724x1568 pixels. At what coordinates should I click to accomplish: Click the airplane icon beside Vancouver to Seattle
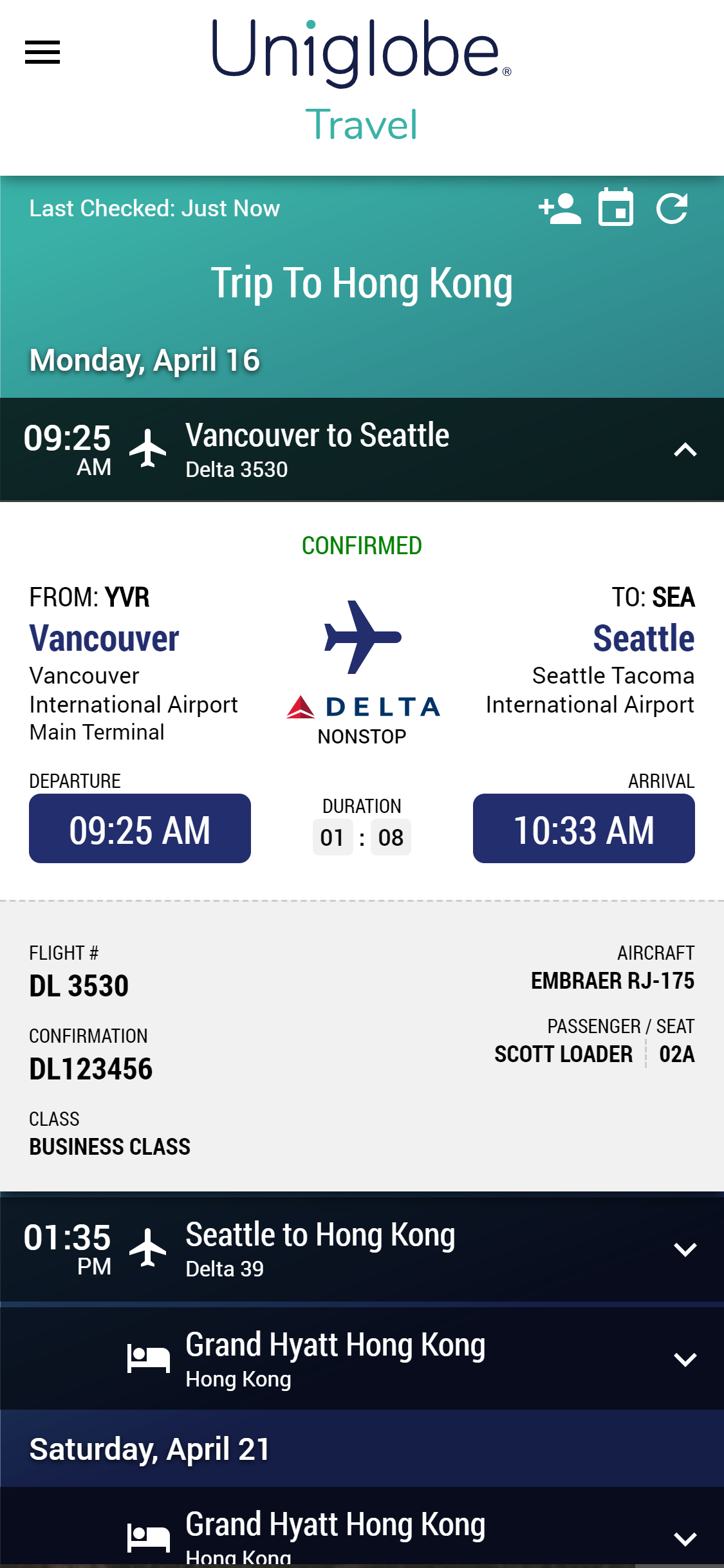149,449
